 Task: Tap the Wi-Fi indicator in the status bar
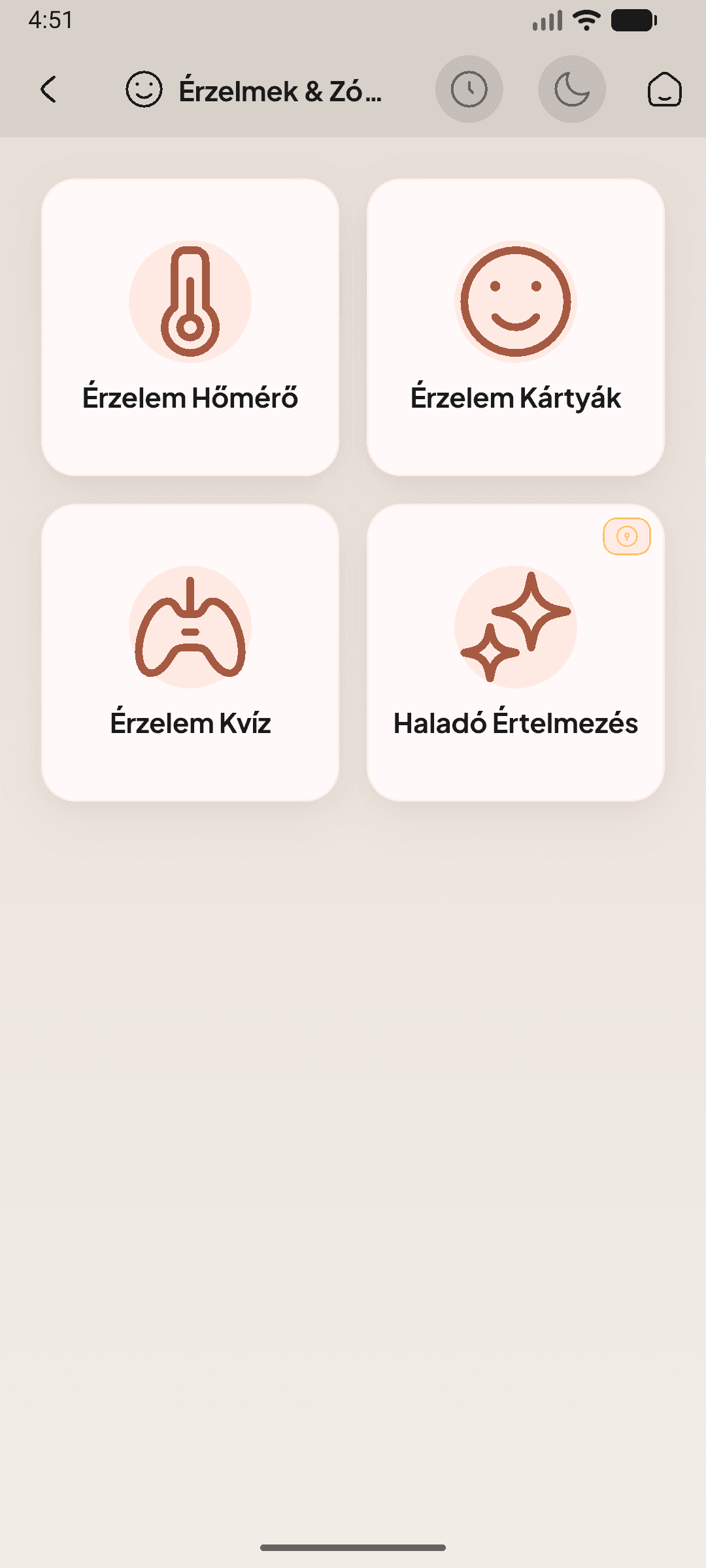click(586, 20)
